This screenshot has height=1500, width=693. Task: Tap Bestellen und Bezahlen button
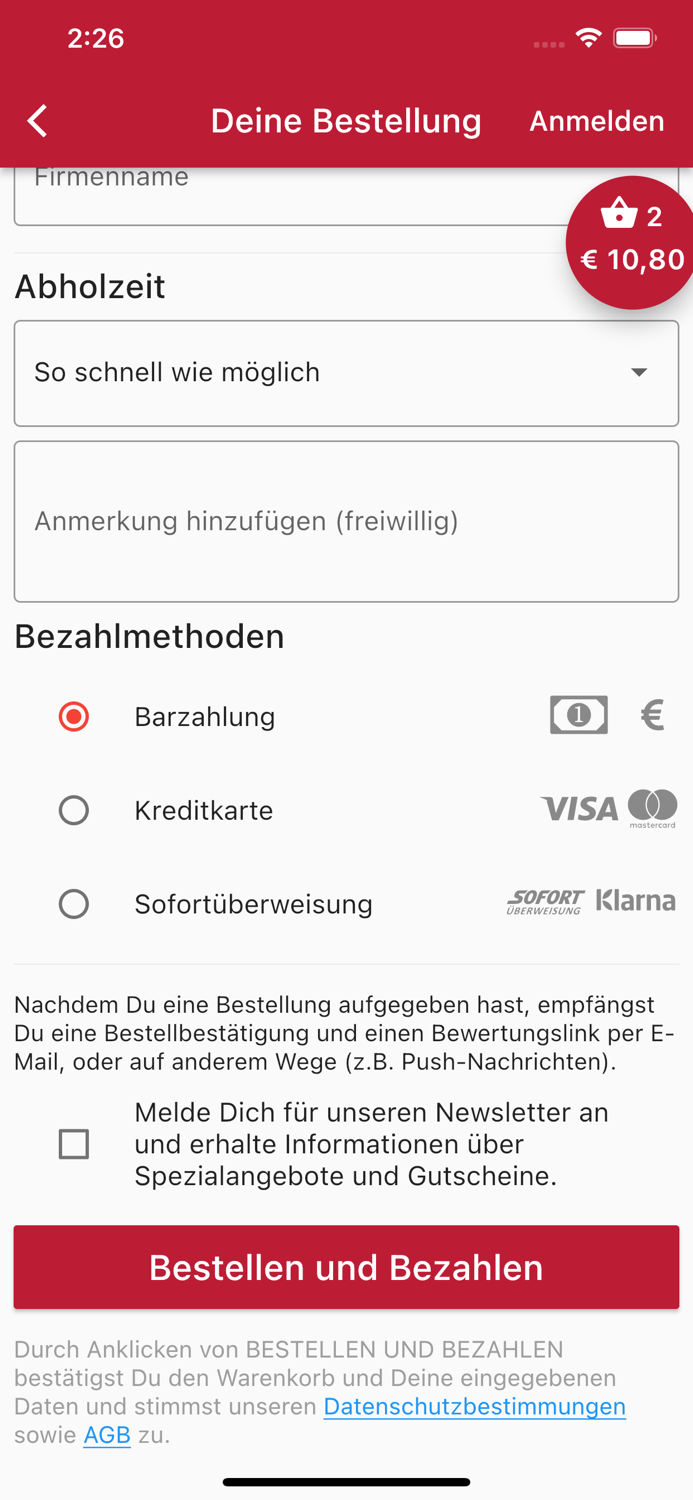coord(346,1267)
